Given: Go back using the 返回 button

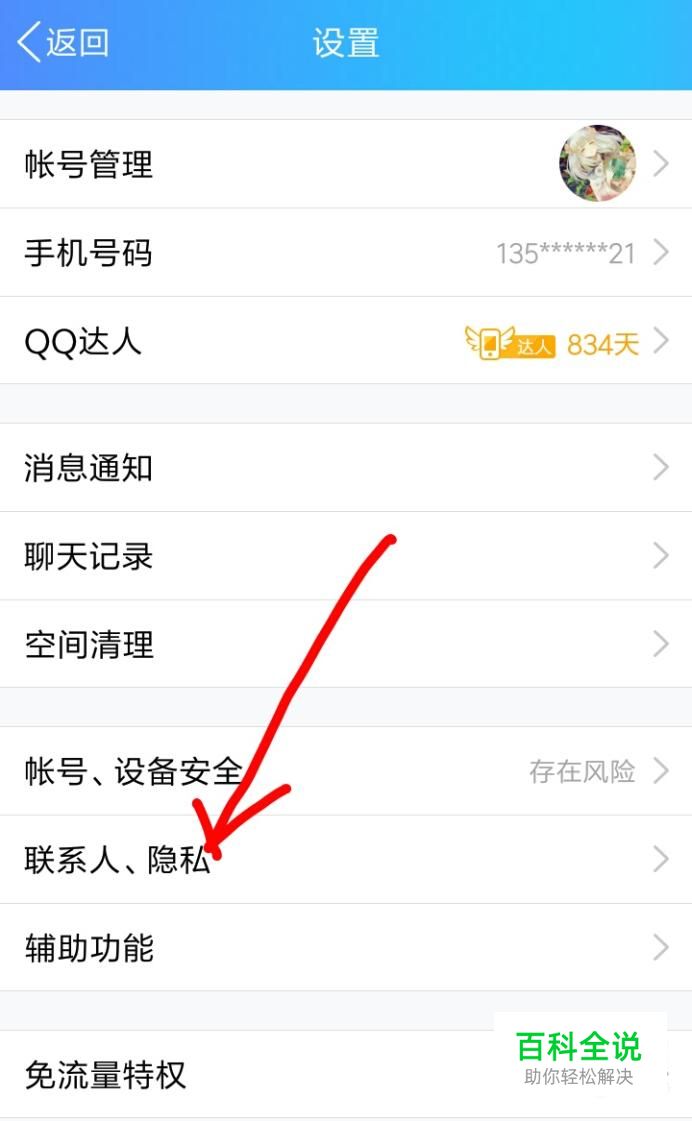Looking at the screenshot, I should [x=64, y=44].
